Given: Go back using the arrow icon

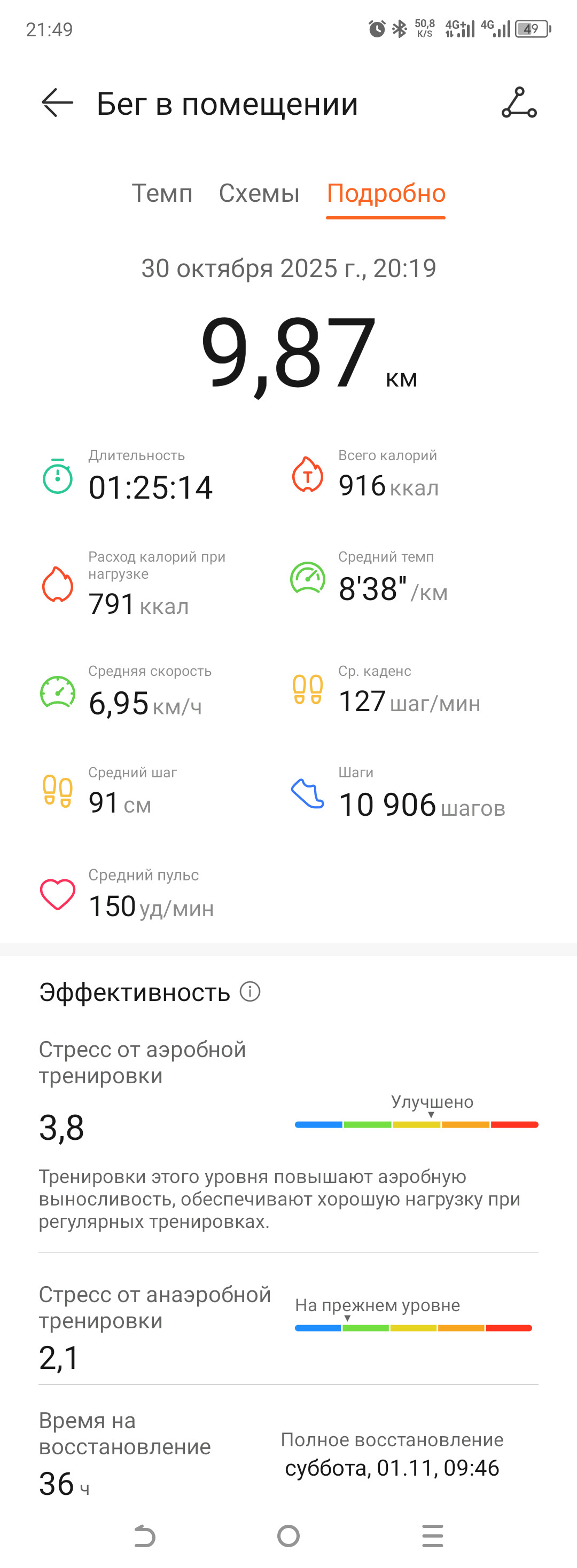Looking at the screenshot, I should 57,103.
